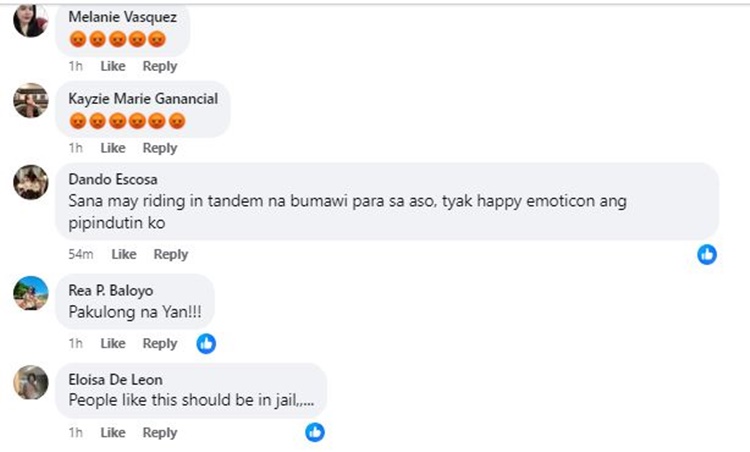The width and height of the screenshot is (750, 452).
Task: Like Melanie Vasquez's comment
Action: pyautogui.click(x=113, y=66)
